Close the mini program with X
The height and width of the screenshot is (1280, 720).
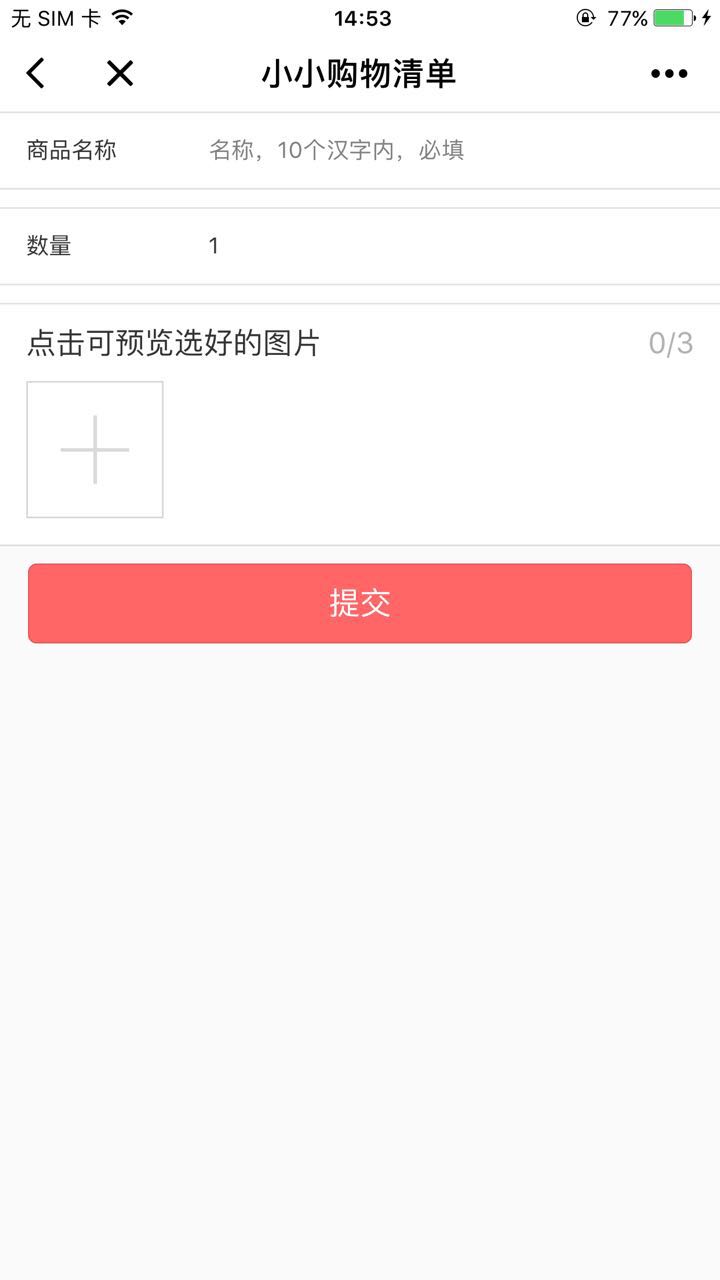click(x=120, y=73)
